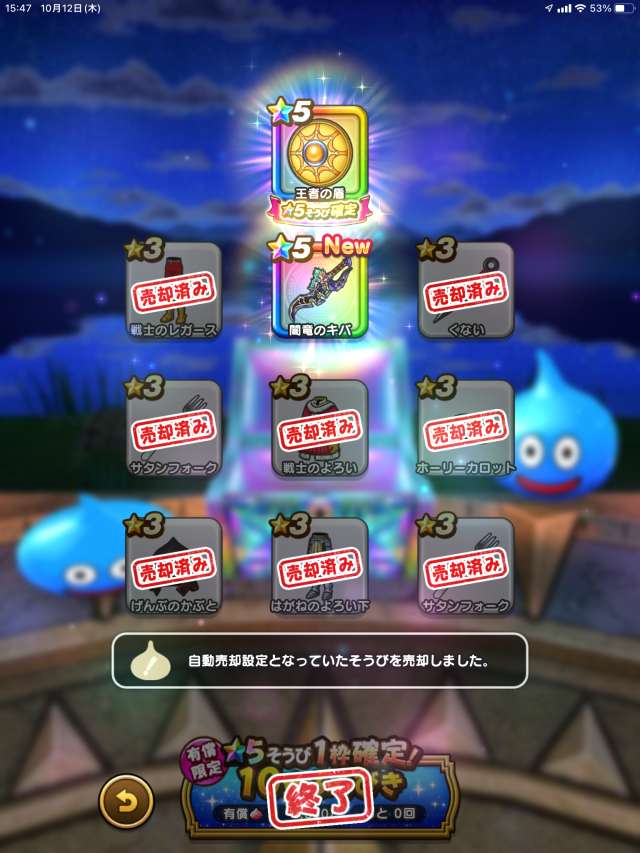Image resolution: width=640 pixels, height=853 pixels.
Task: Tap the round back arrow button
Action: coord(126,801)
